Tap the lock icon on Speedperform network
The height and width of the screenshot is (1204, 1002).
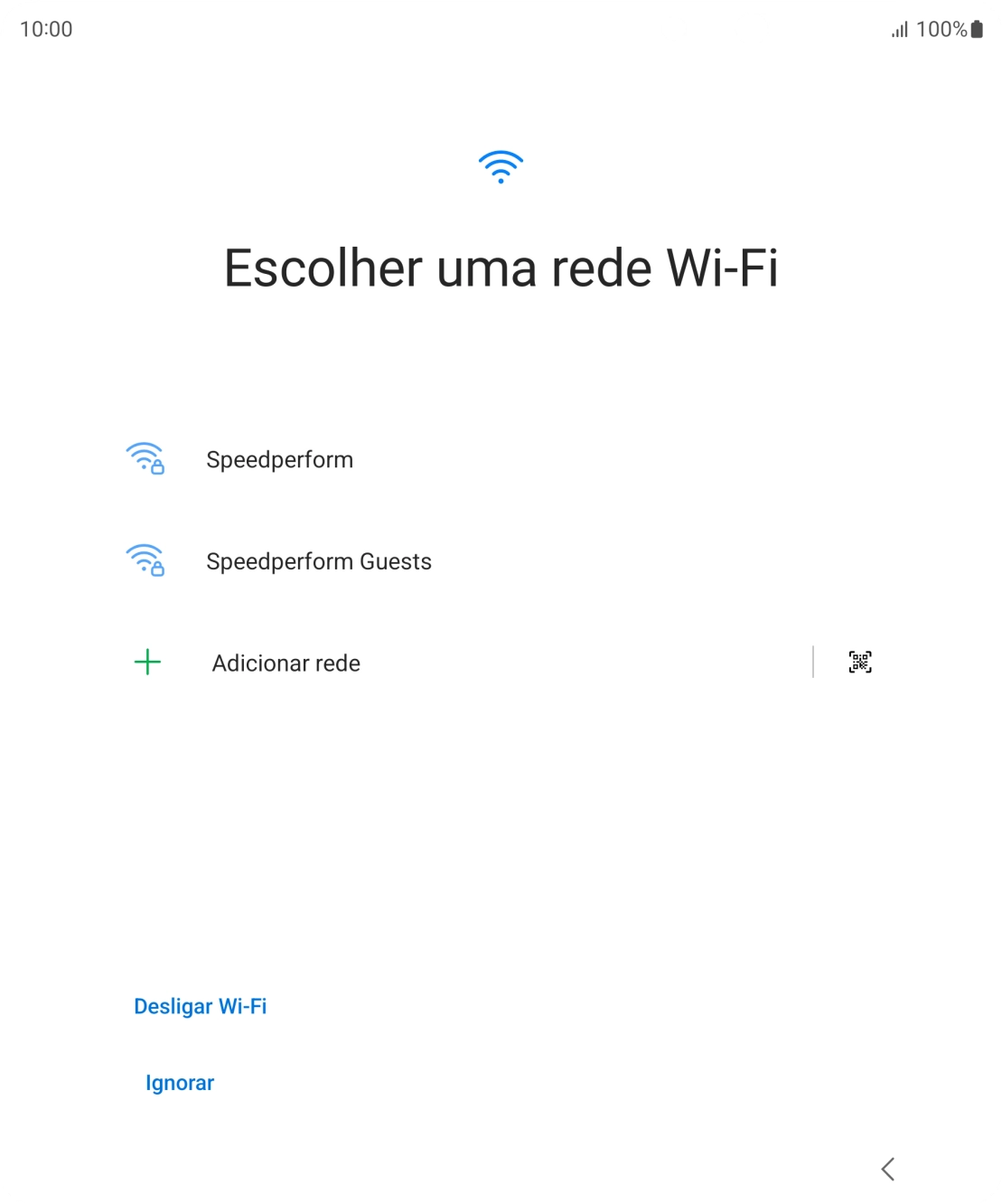point(160,467)
